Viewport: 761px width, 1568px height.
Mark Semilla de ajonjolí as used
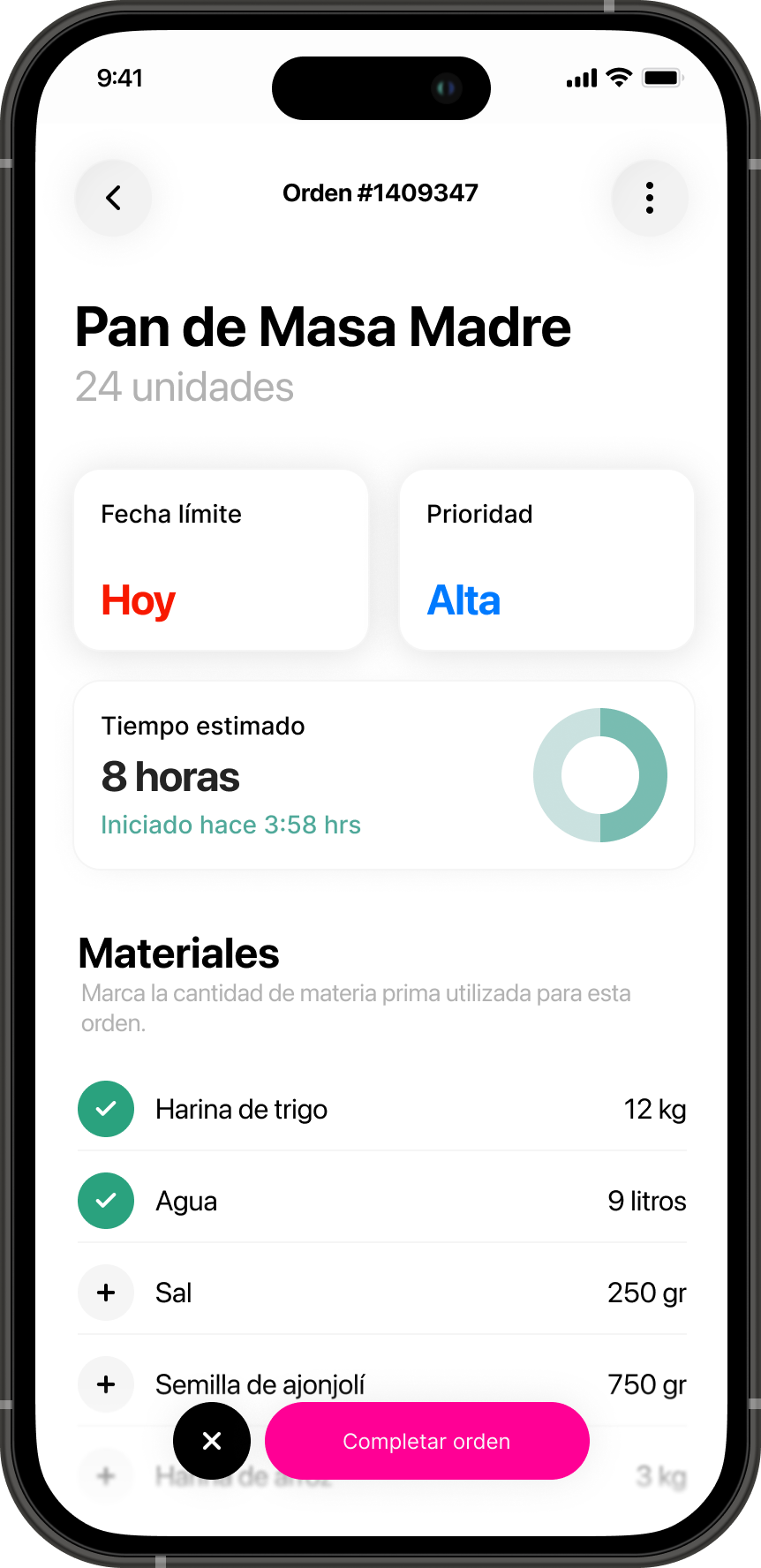(x=106, y=1383)
